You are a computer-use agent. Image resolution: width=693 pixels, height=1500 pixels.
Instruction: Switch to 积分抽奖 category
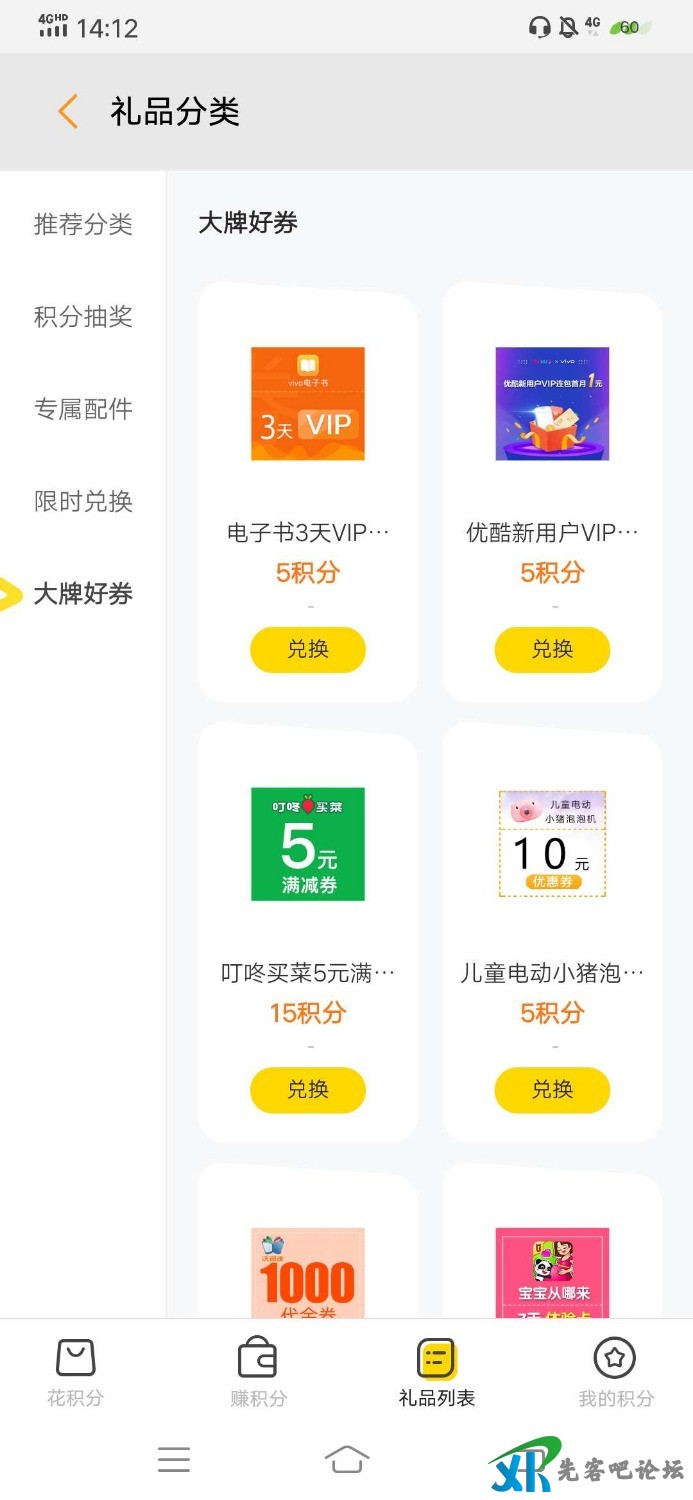coord(83,317)
